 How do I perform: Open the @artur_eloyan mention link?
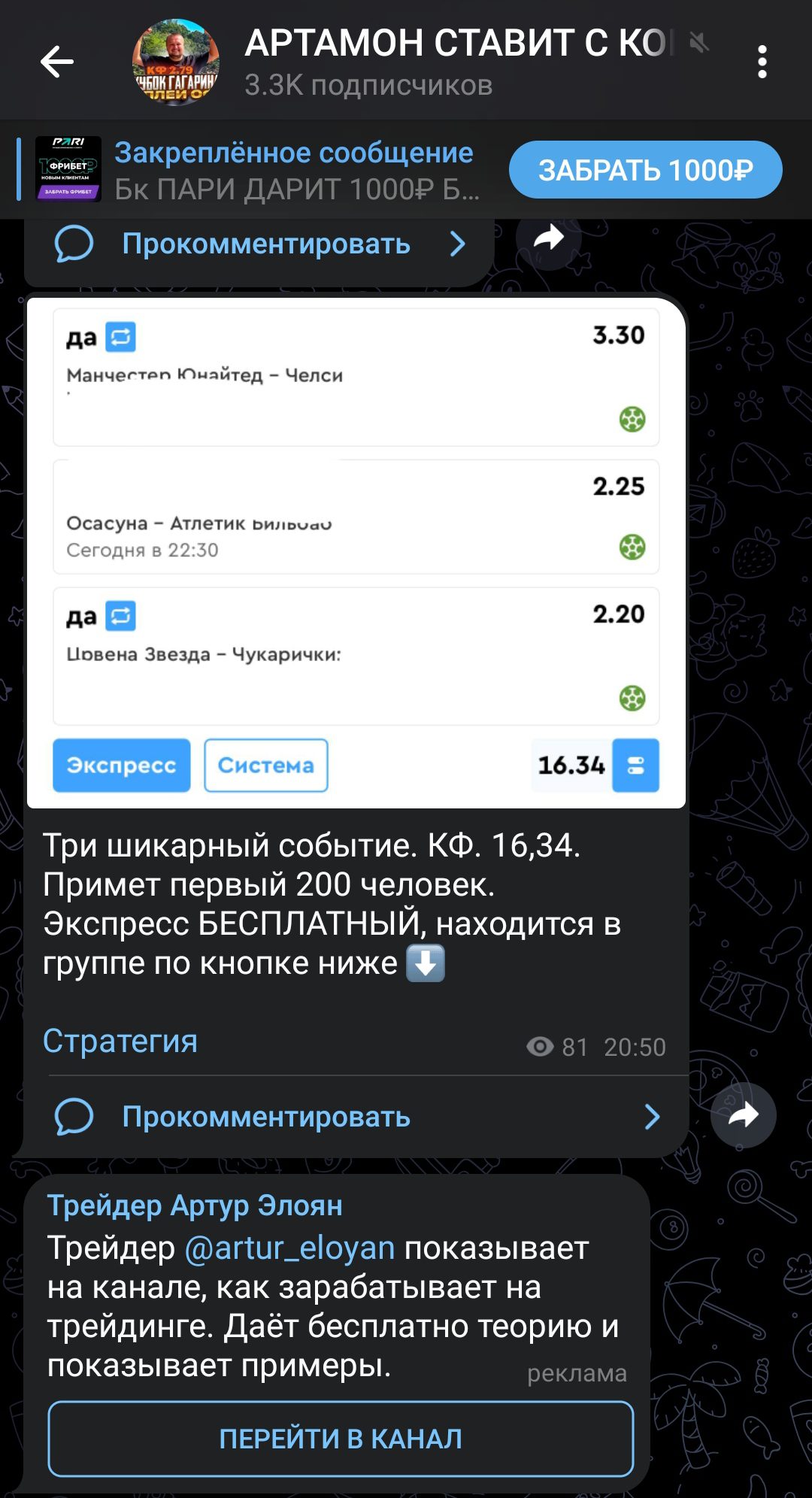[x=289, y=1248]
